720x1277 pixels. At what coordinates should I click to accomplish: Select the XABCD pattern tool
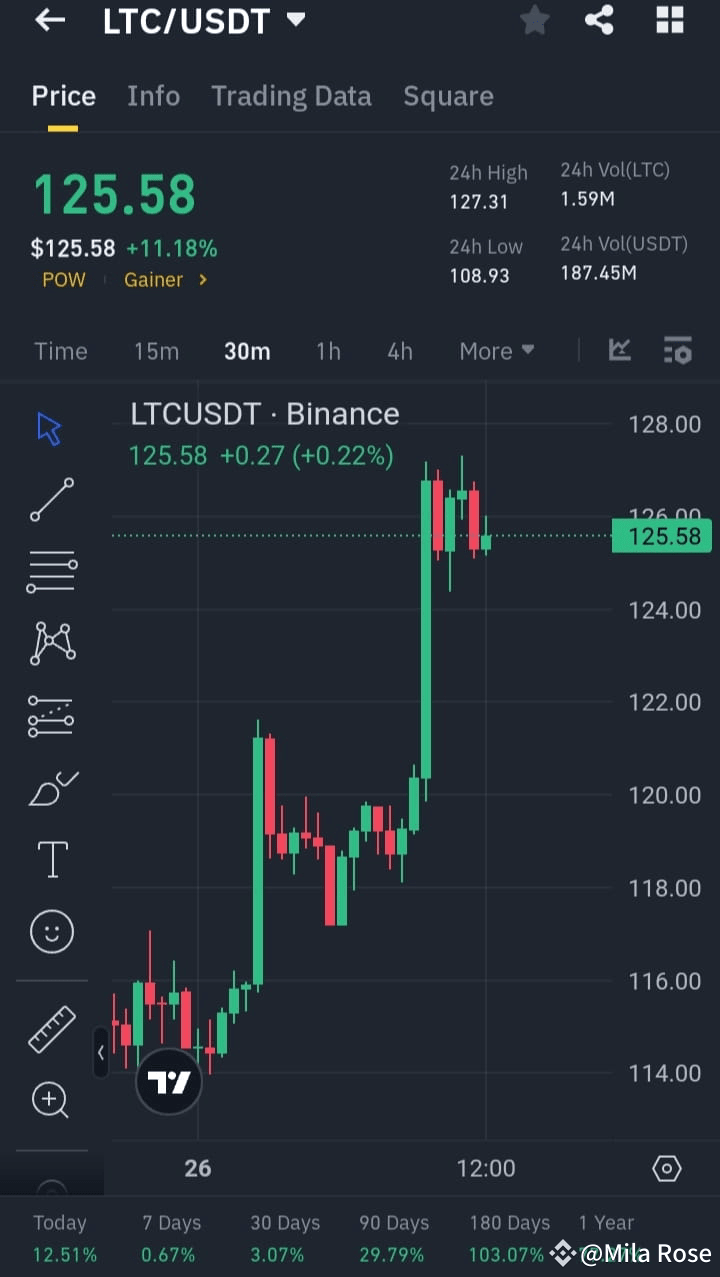pyautogui.click(x=50, y=643)
